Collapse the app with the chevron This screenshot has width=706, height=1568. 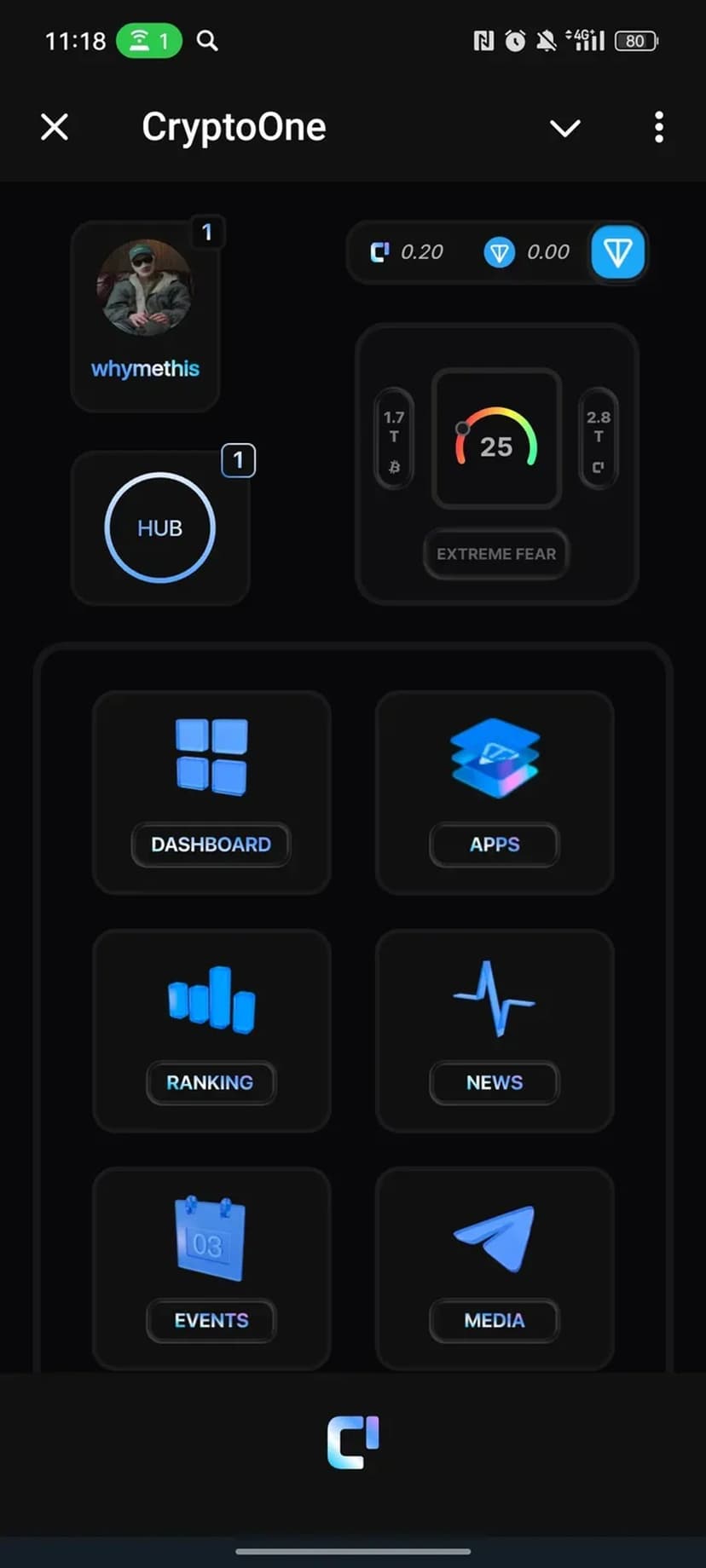(564, 128)
